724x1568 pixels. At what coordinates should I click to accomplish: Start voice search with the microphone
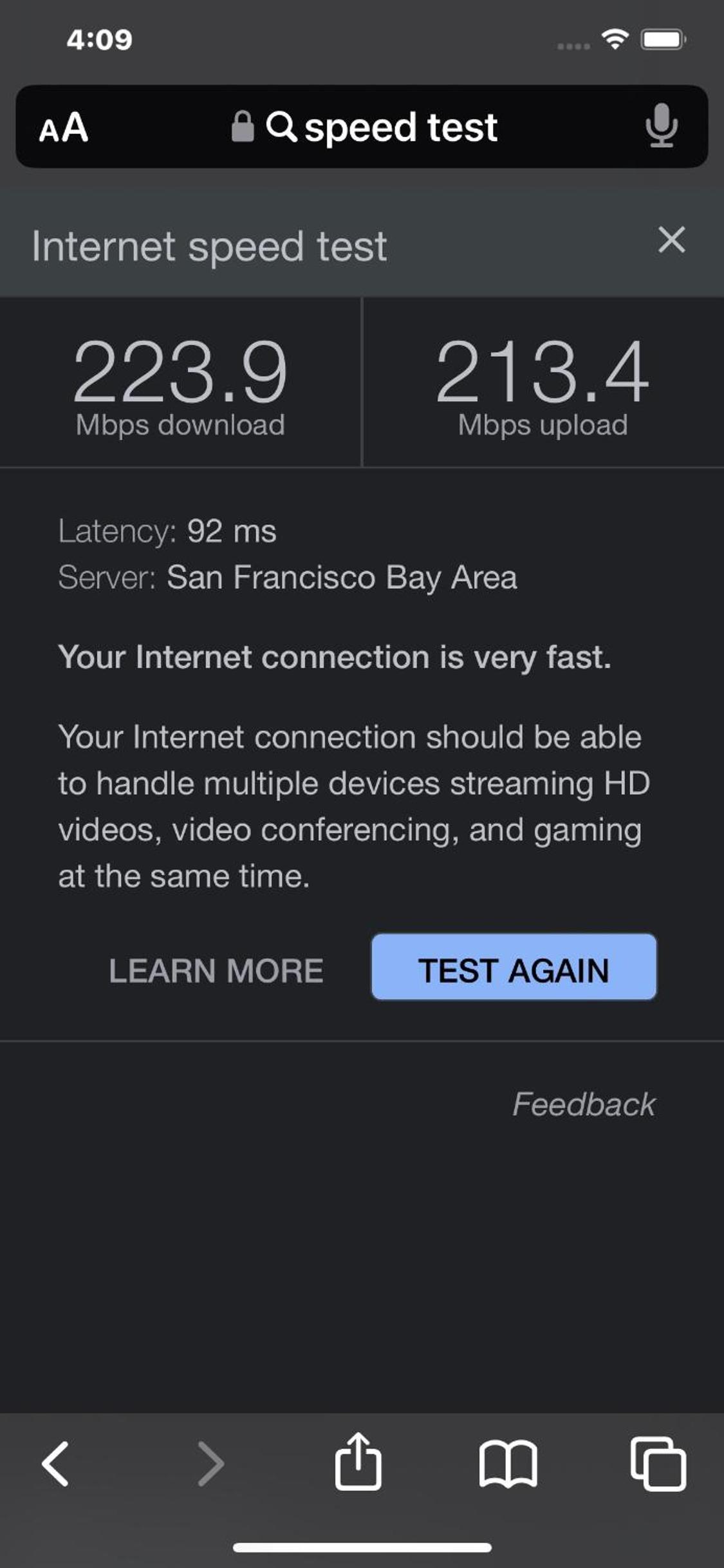coord(661,126)
